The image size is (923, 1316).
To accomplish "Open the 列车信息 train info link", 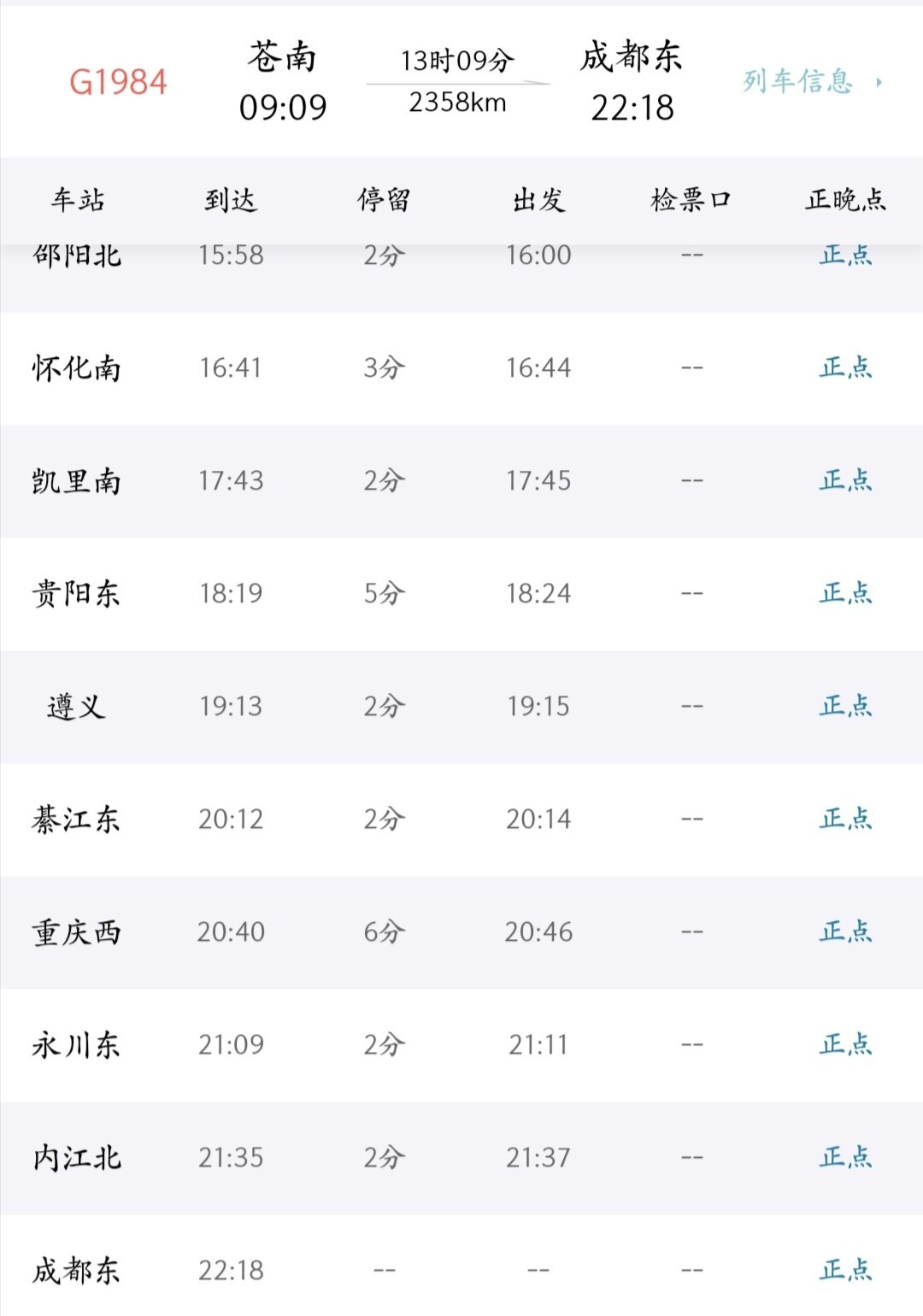I will click(808, 82).
